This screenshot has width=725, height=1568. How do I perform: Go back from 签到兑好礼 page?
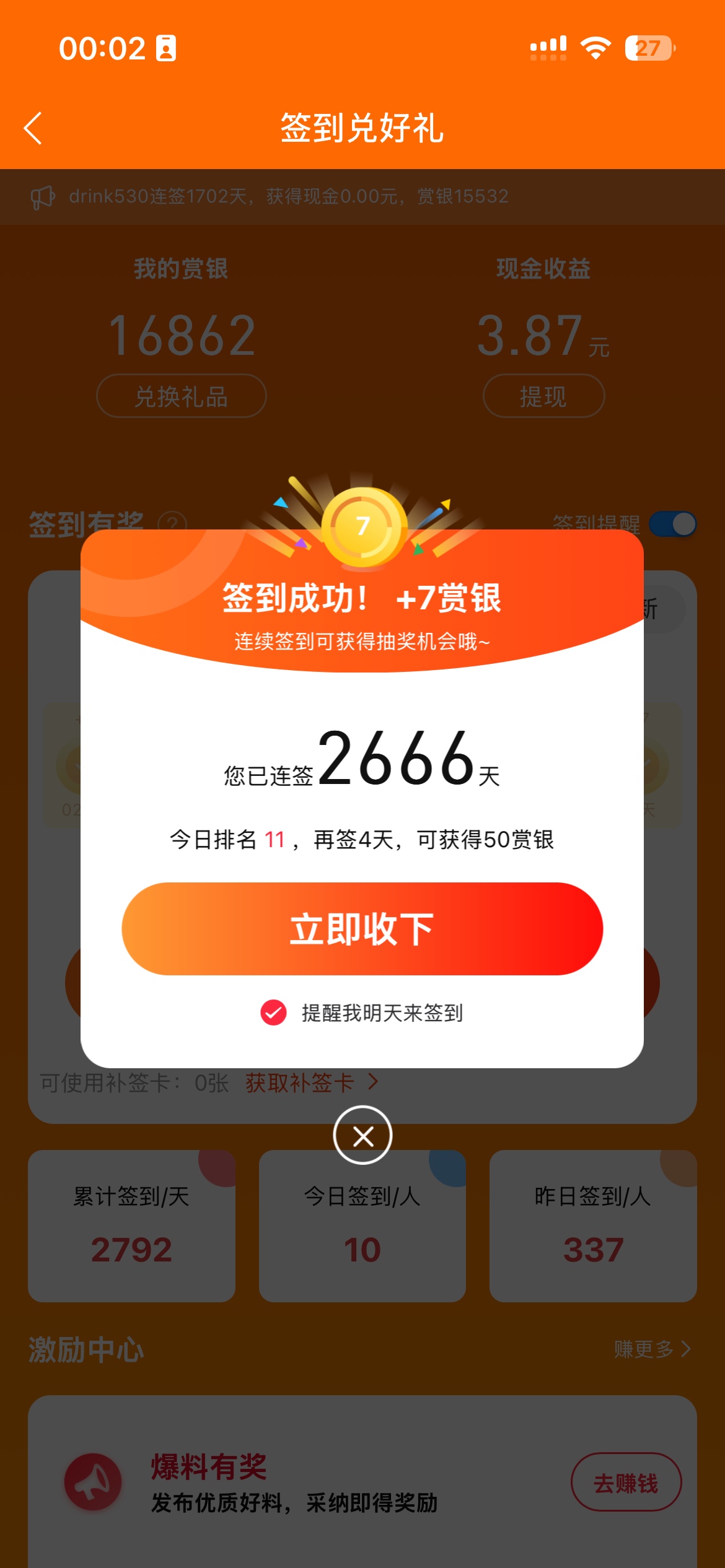click(33, 128)
